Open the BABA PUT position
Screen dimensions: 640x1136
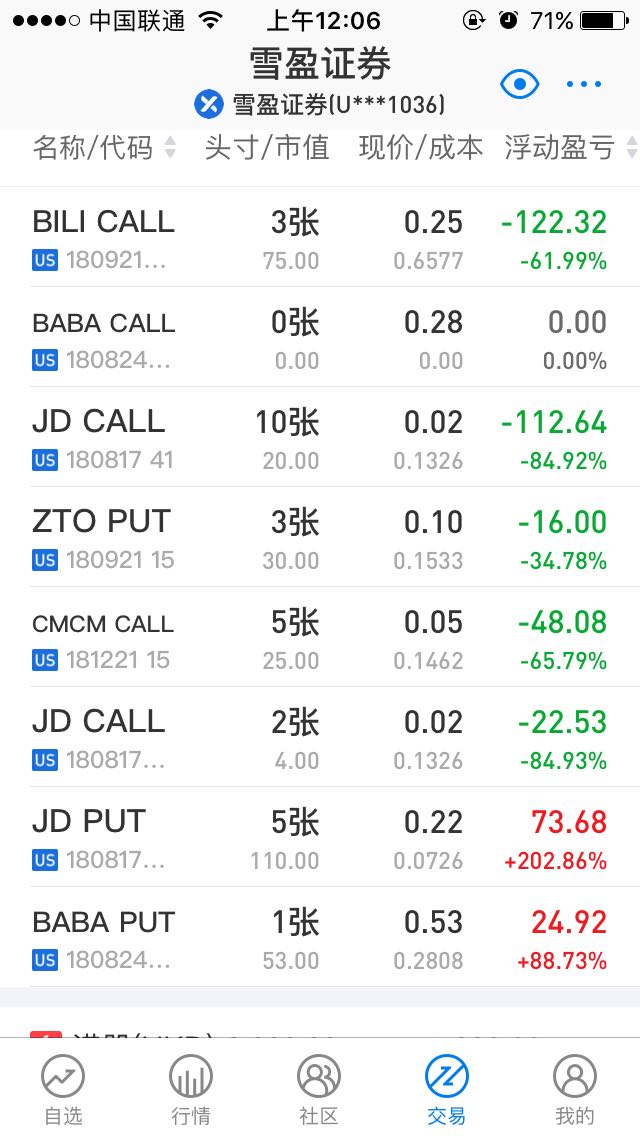[320, 937]
